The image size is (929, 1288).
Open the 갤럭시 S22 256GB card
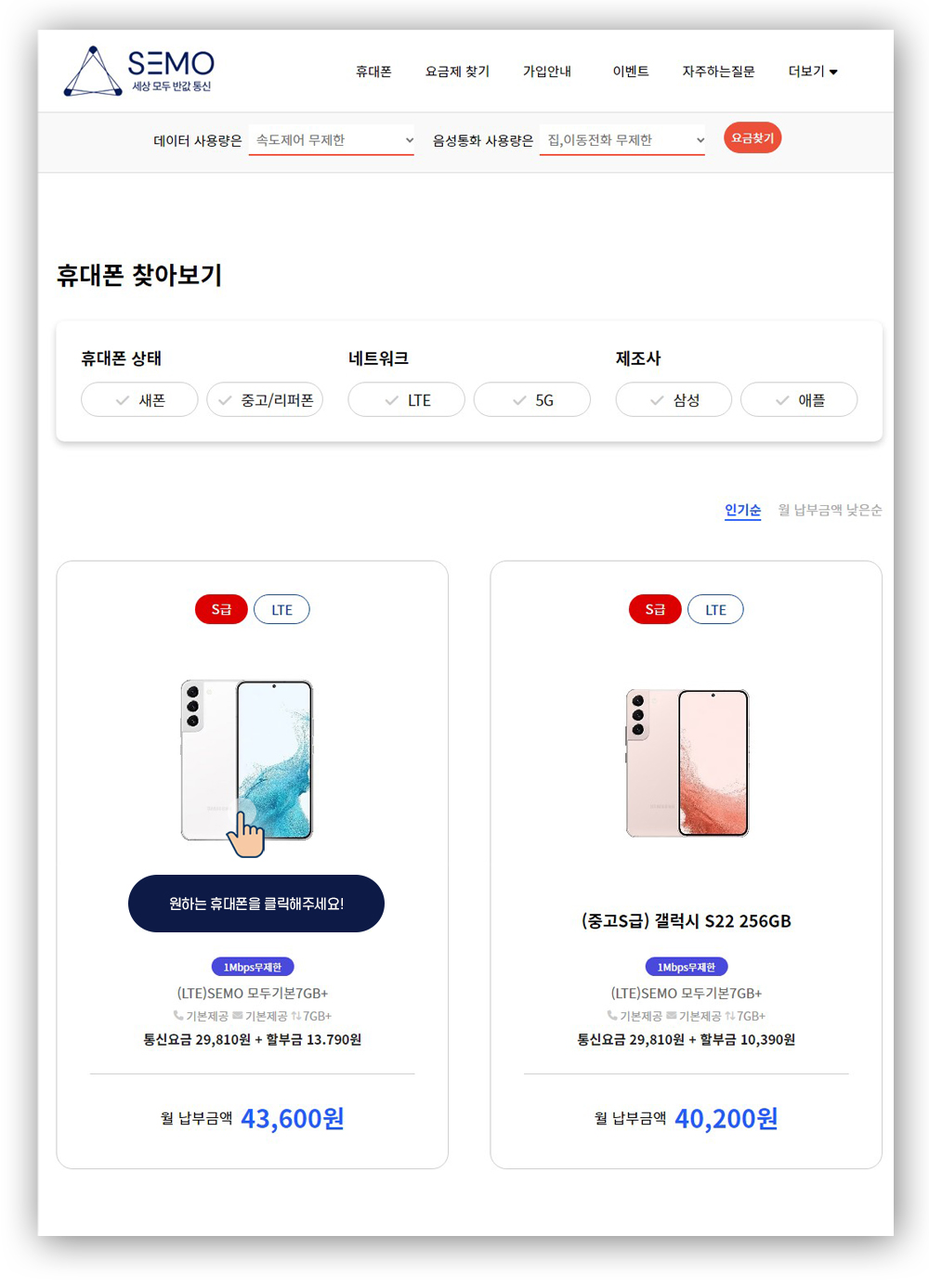[x=686, y=864]
